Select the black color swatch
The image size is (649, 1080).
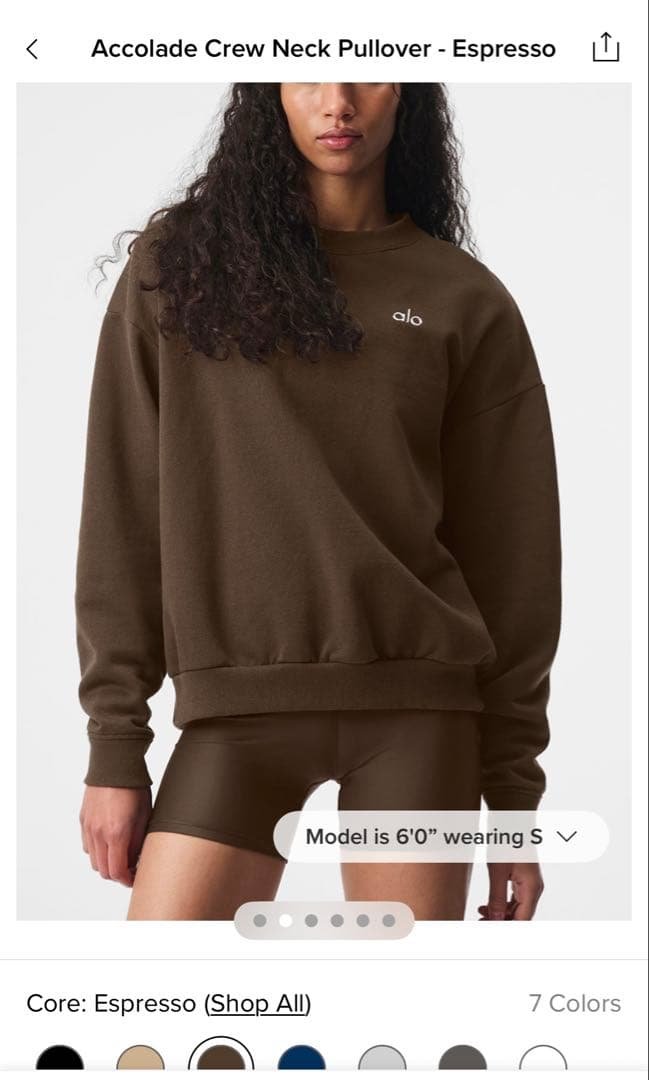60,1061
